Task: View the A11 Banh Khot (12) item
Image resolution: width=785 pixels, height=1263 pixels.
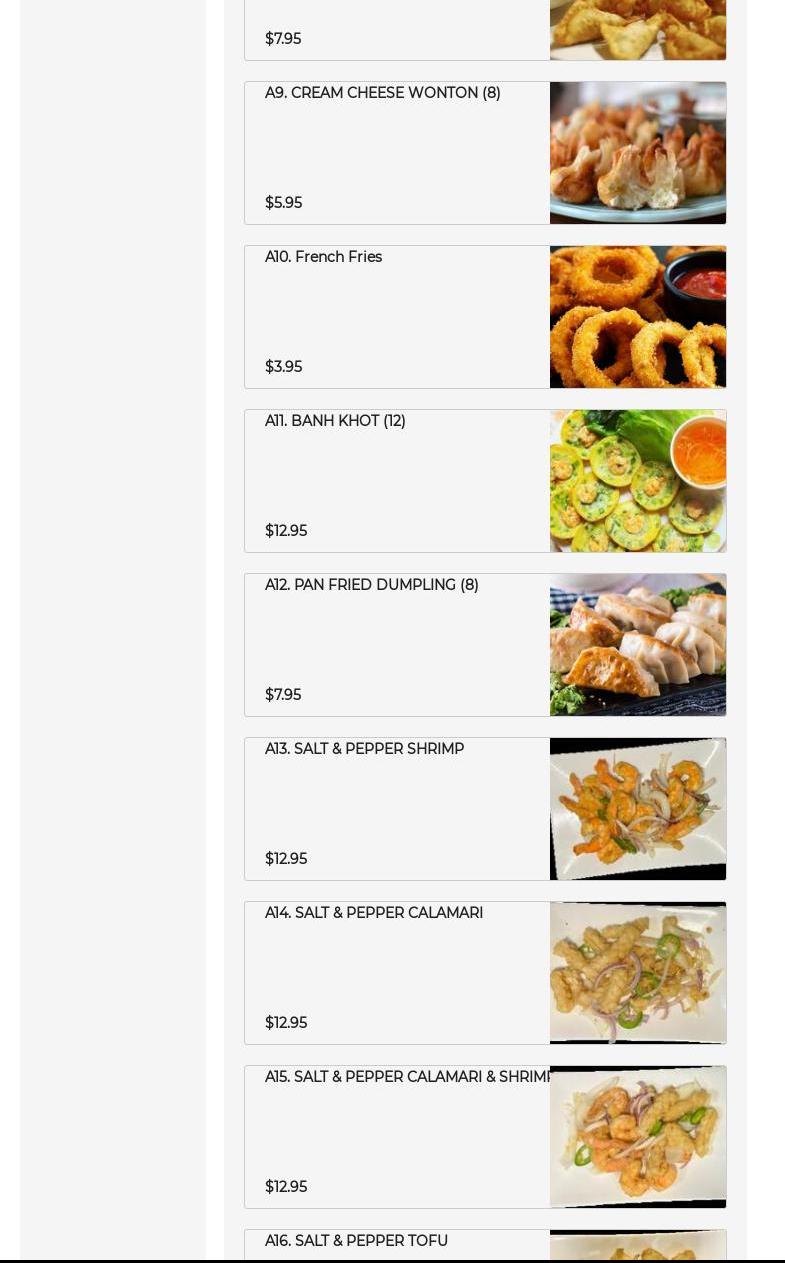Action: [x=485, y=481]
